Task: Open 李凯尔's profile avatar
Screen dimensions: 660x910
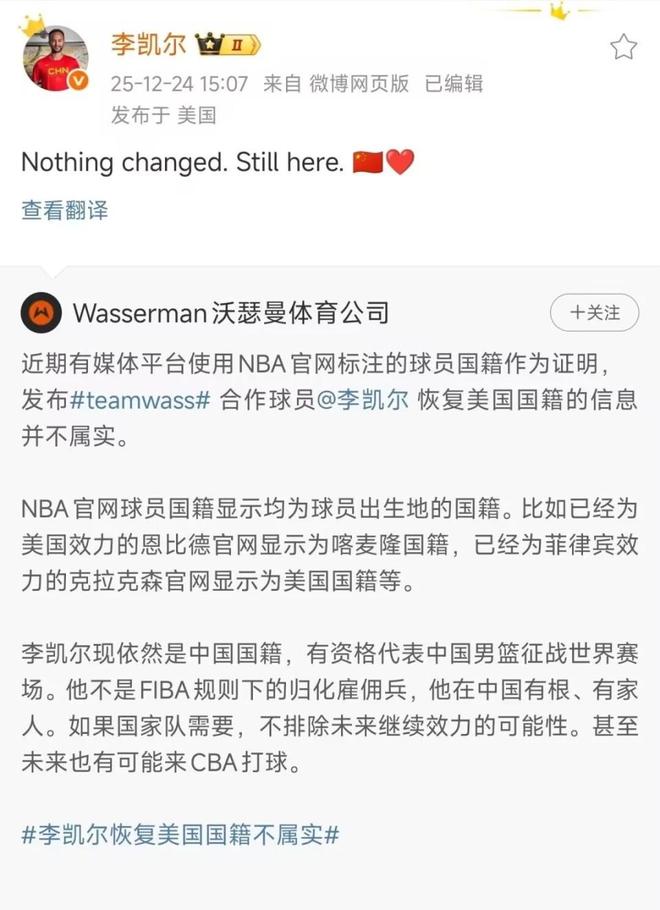Action: [x=55, y=59]
